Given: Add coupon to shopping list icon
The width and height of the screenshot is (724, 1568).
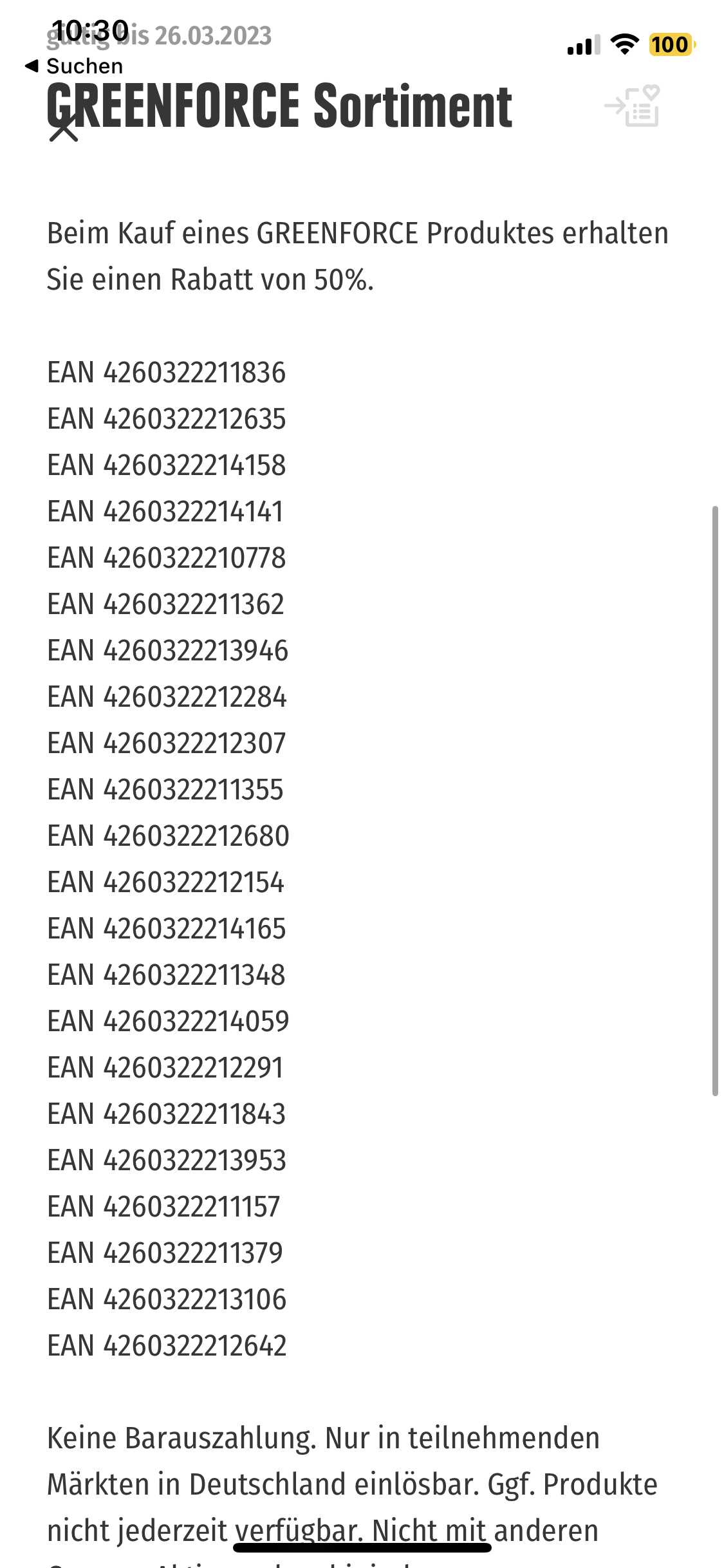Looking at the screenshot, I should [x=632, y=106].
